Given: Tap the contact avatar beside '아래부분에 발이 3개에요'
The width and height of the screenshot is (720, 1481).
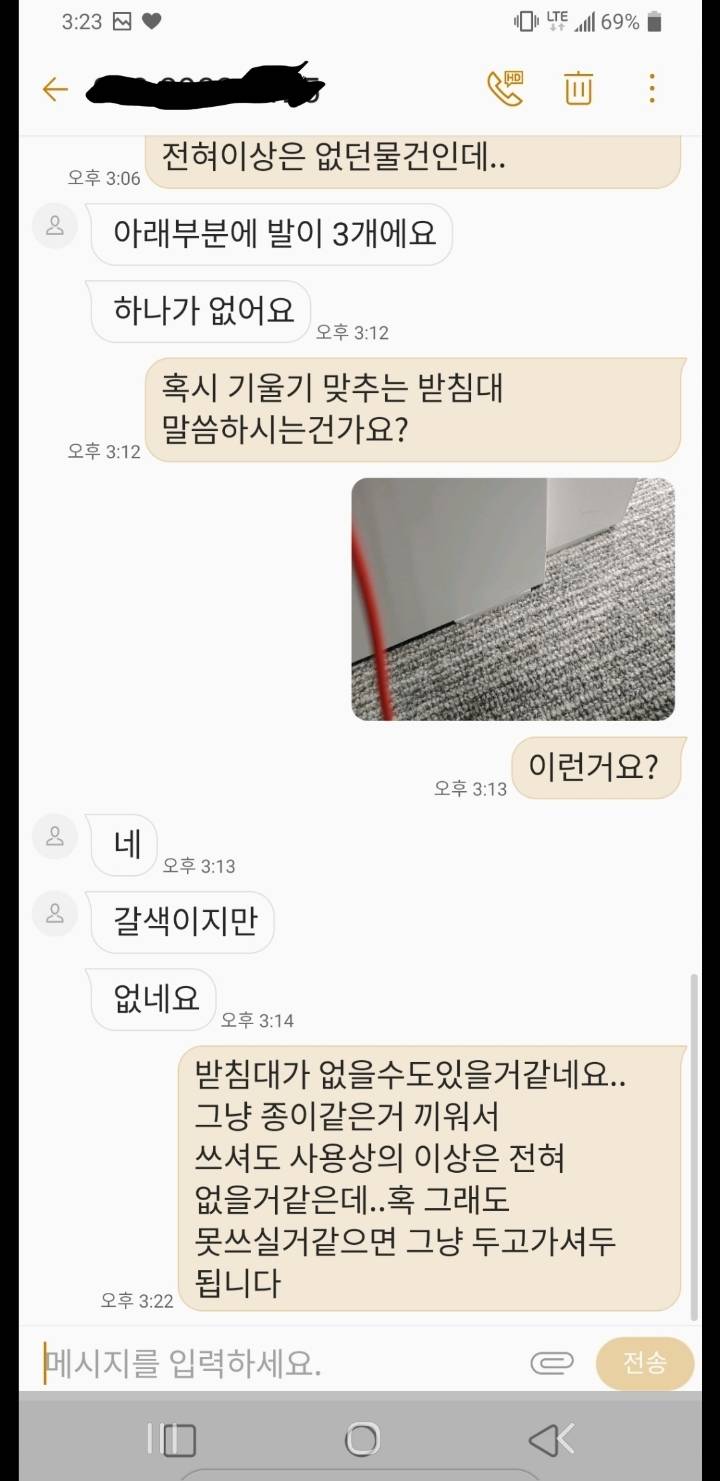Looking at the screenshot, I should click(x=54, y=227).
